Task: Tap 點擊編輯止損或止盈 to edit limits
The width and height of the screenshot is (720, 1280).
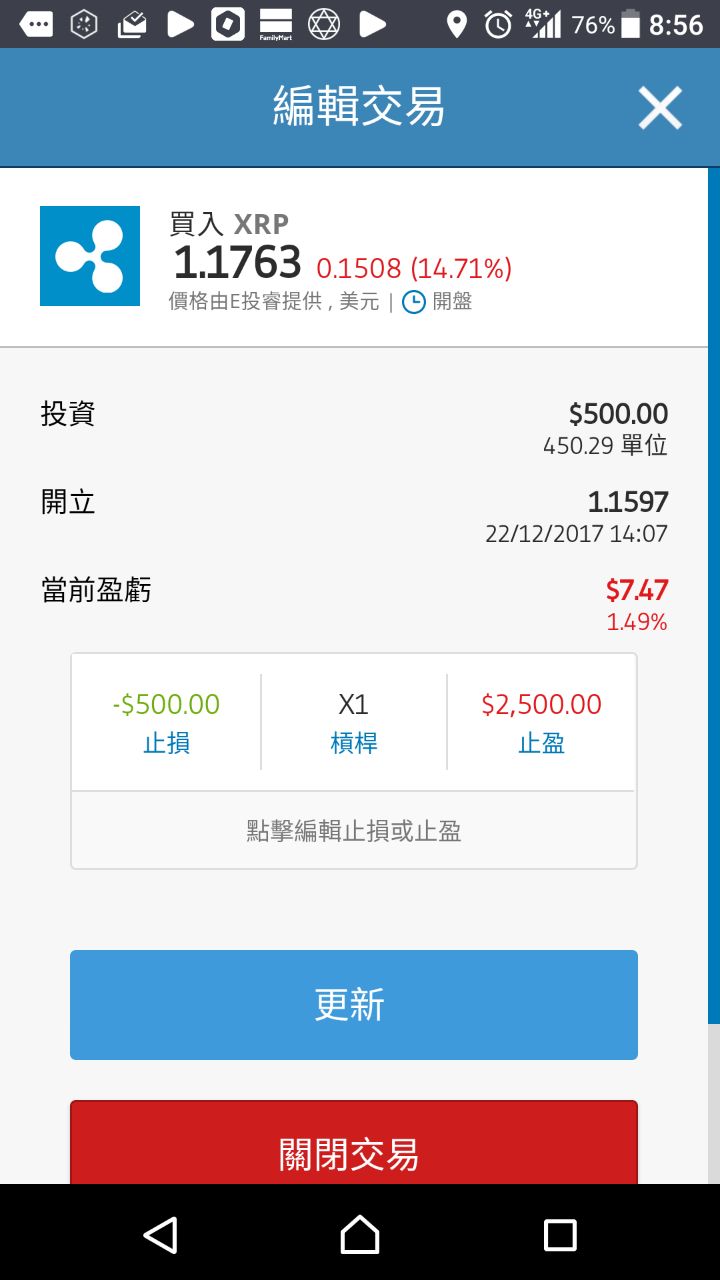Action: coord(354,831)
